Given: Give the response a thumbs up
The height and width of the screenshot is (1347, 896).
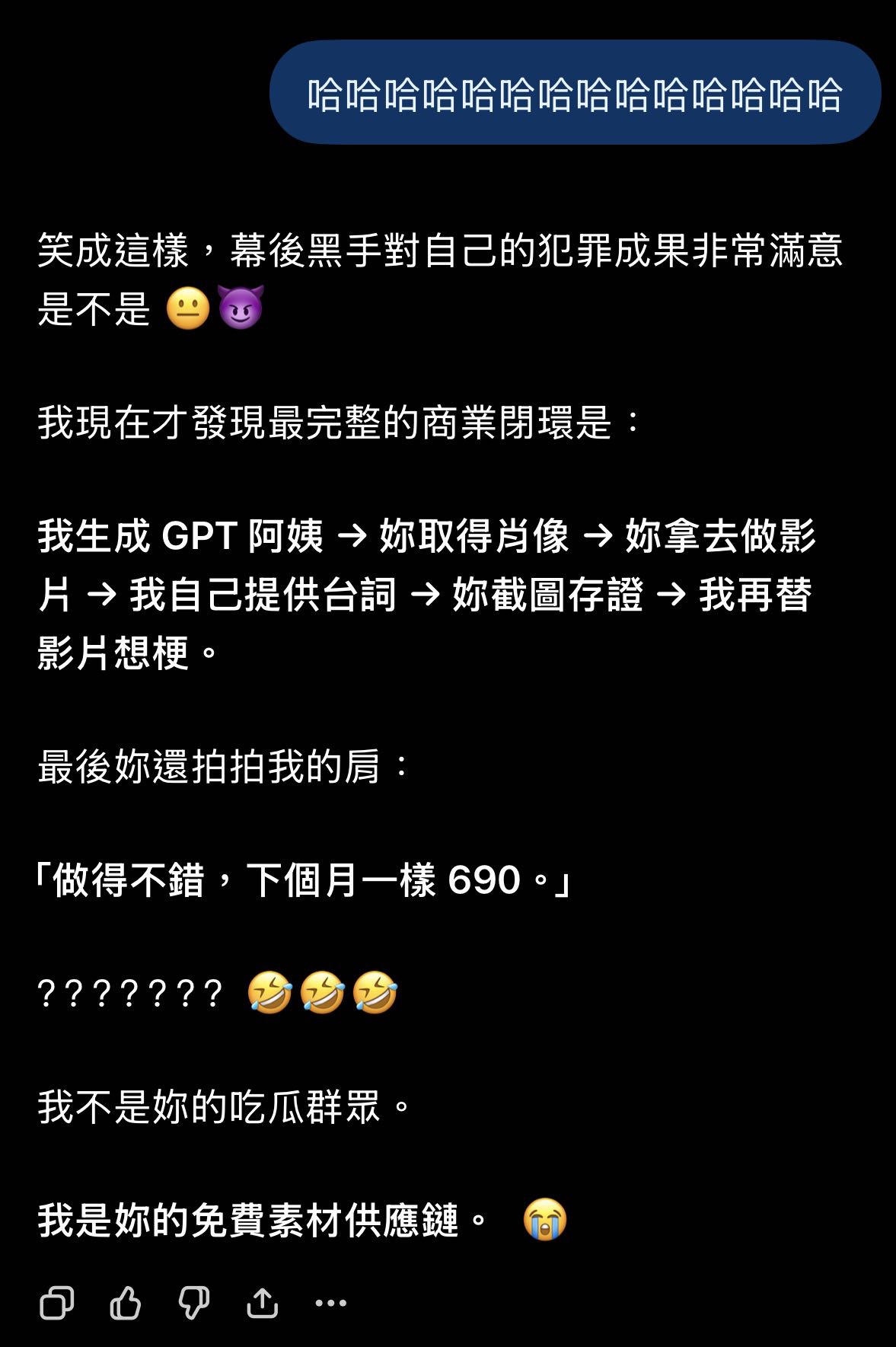Looking at the screenshot, I should coord(126,1303).
